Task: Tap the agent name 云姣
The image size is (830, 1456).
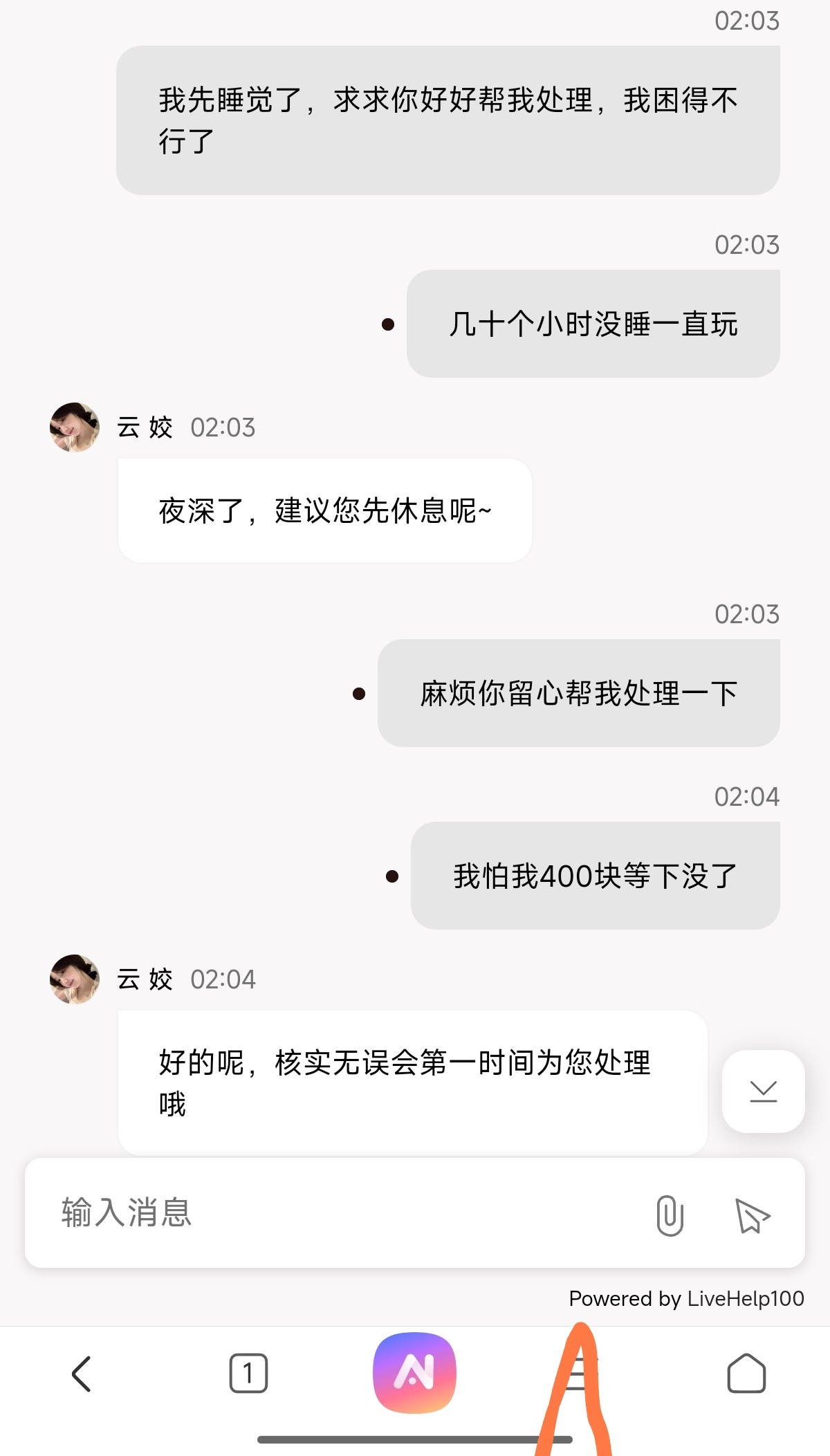Action: [x=145, y=427]
